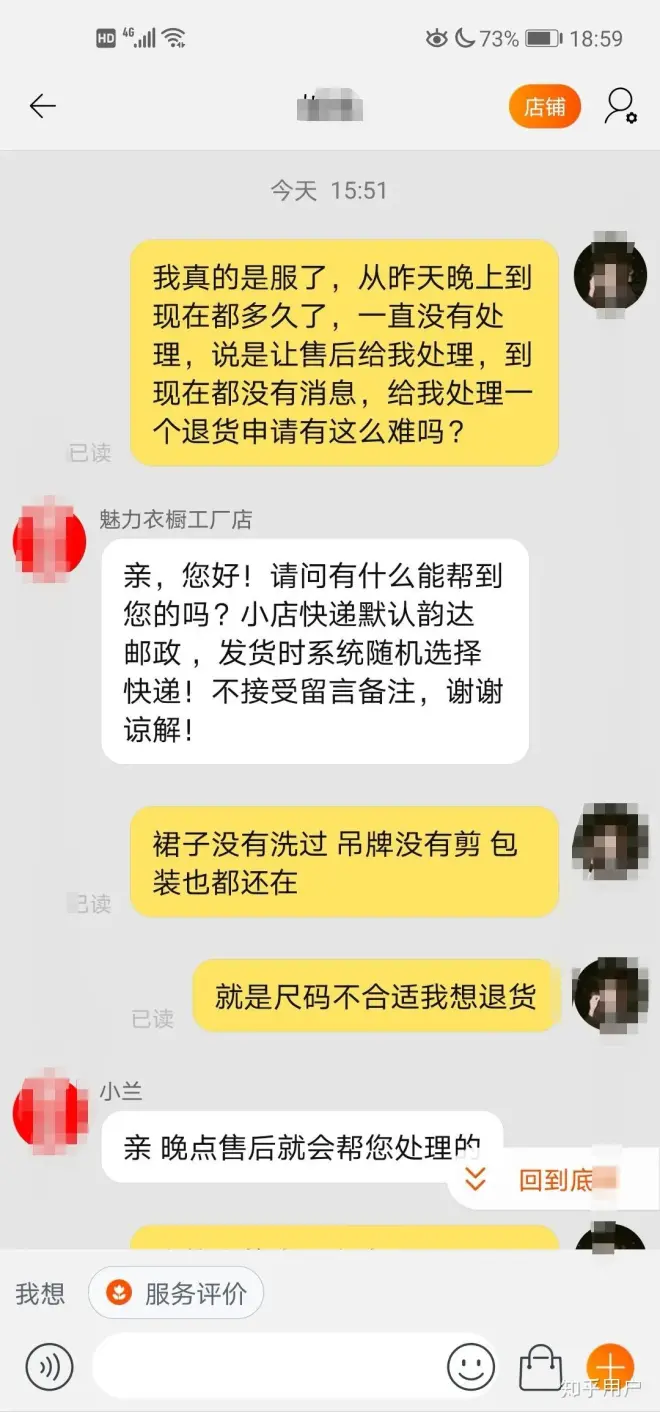Open more options plus button
The image size is (660, 1412).
(610, 1366)
